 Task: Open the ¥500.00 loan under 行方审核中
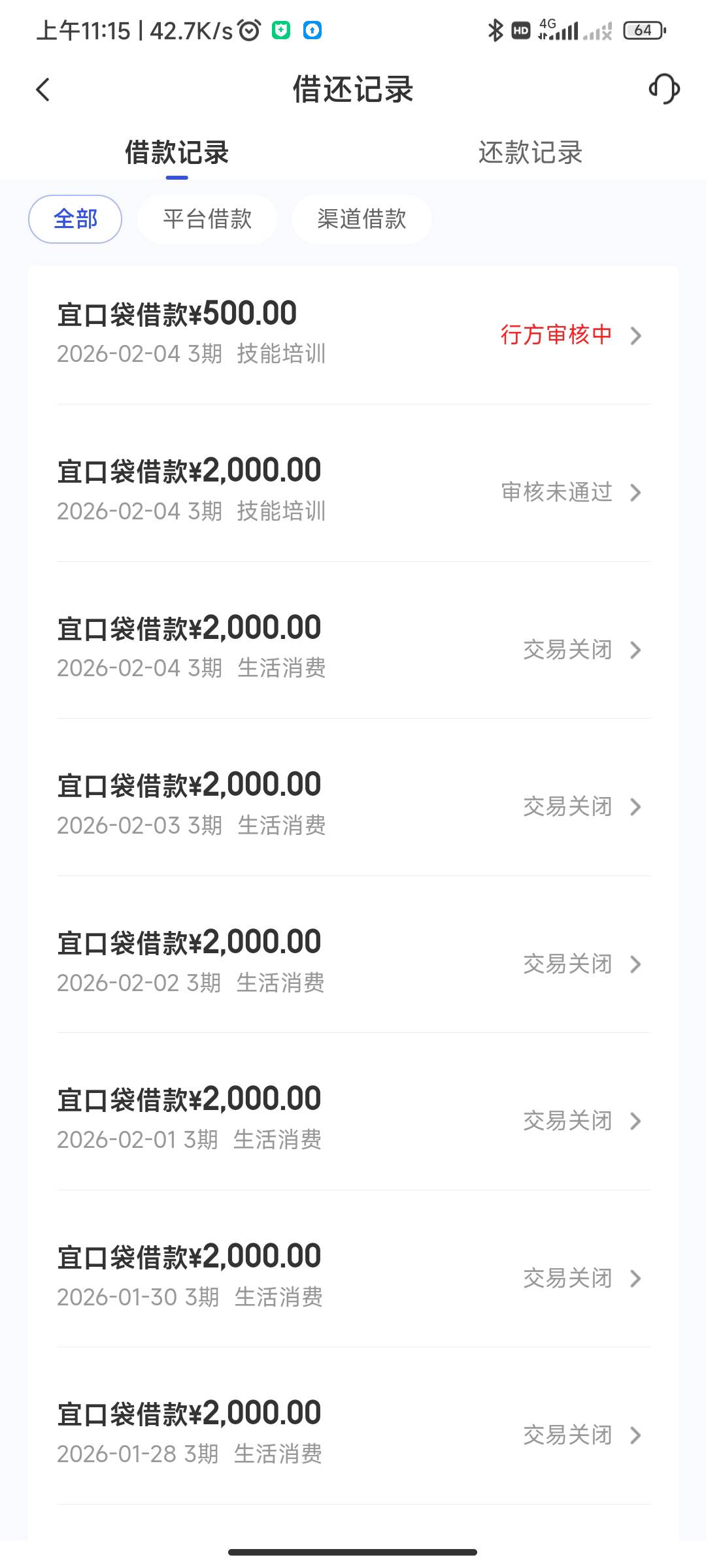[x=353, y=334]
